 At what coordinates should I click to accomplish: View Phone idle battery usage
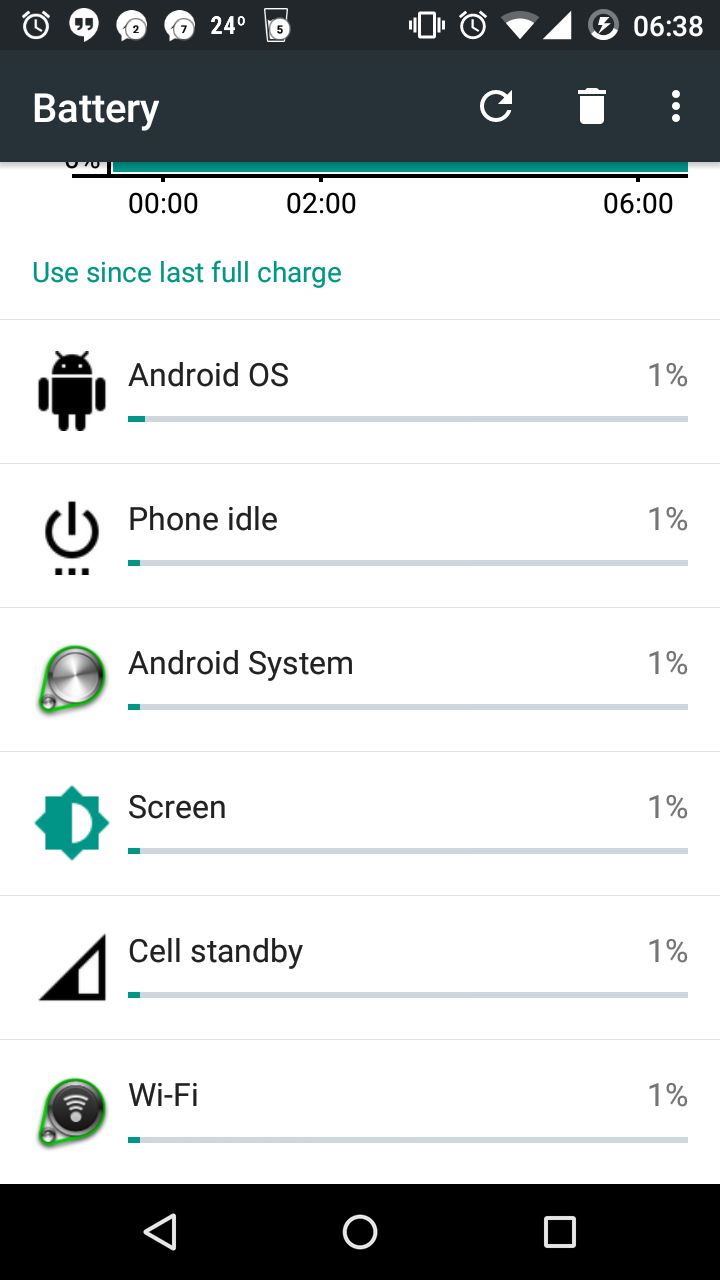pos(360,536)
